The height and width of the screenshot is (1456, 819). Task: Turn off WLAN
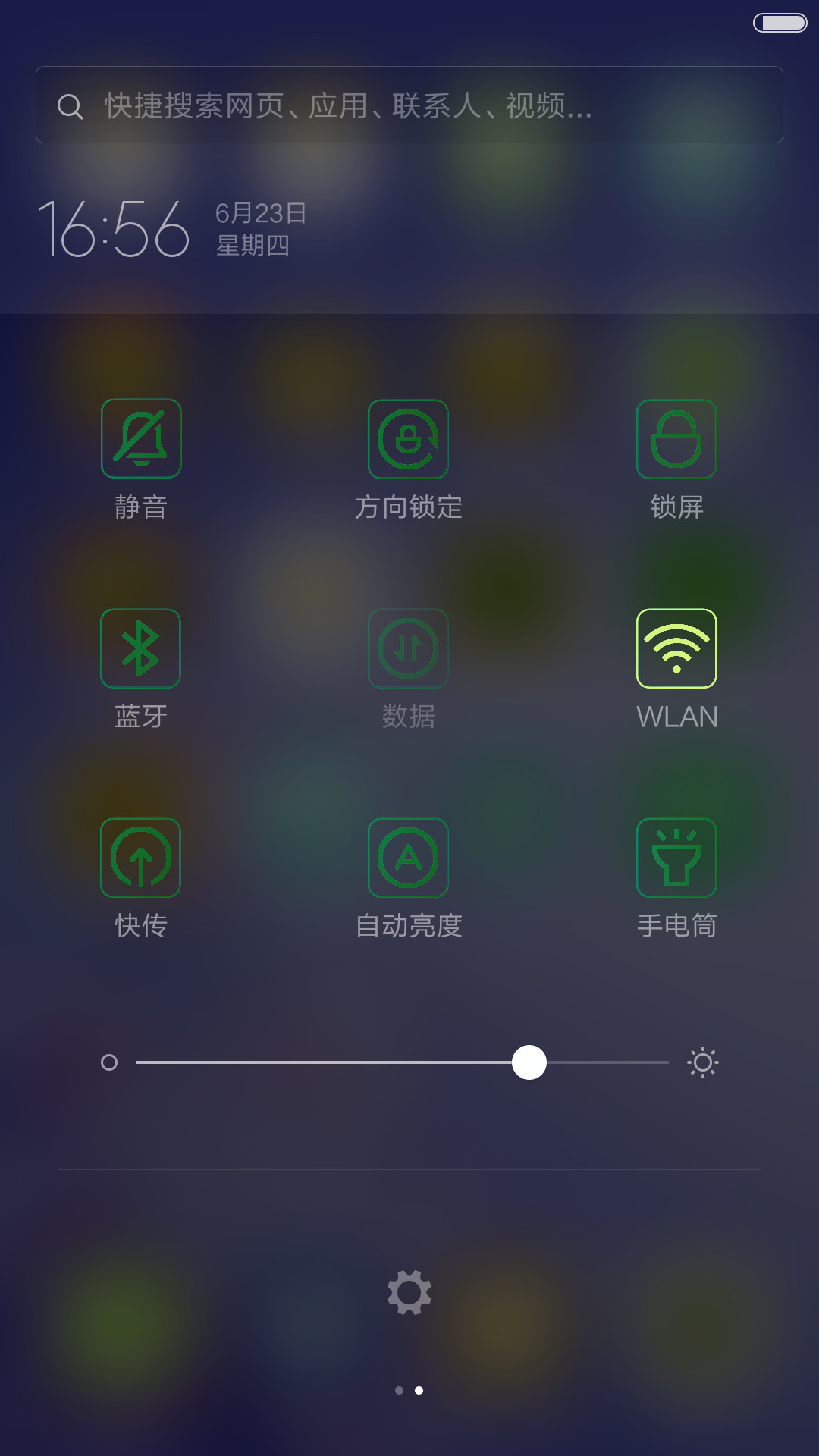[x=676, y=648]
